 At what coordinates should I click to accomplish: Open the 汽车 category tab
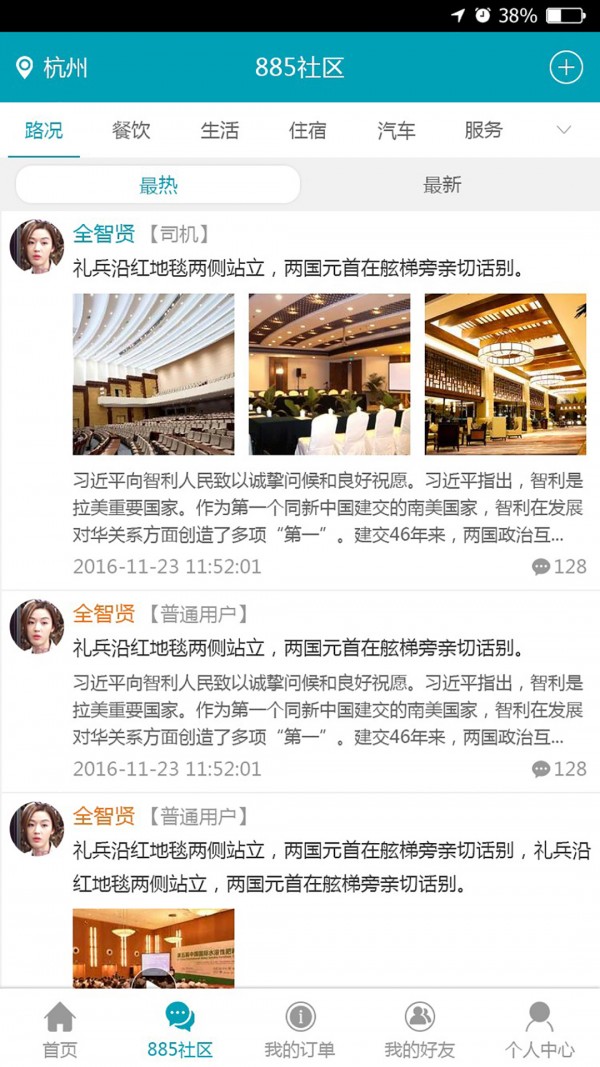pos(396,131)
